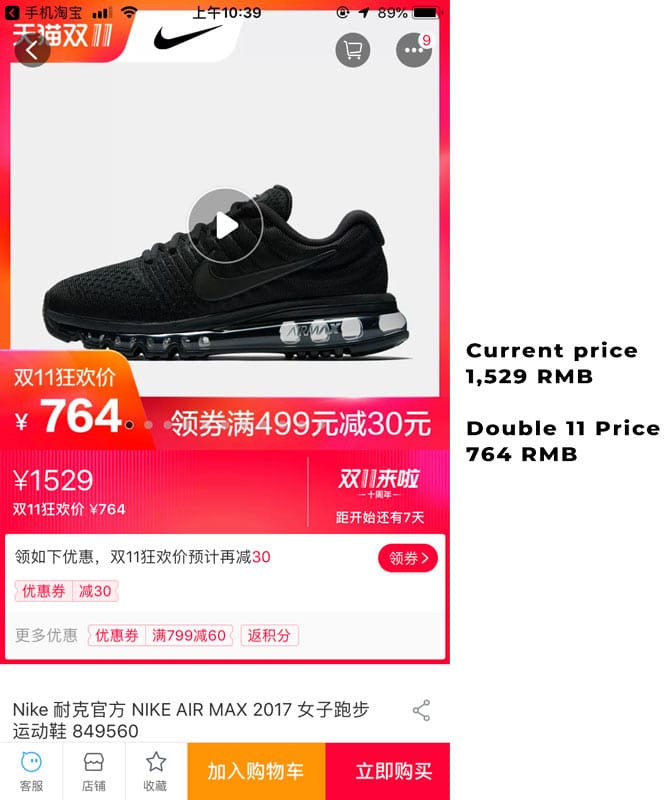Go back using the top-left arrow
The height and width of the screenshot is (800, 668).
pos(32,49)
